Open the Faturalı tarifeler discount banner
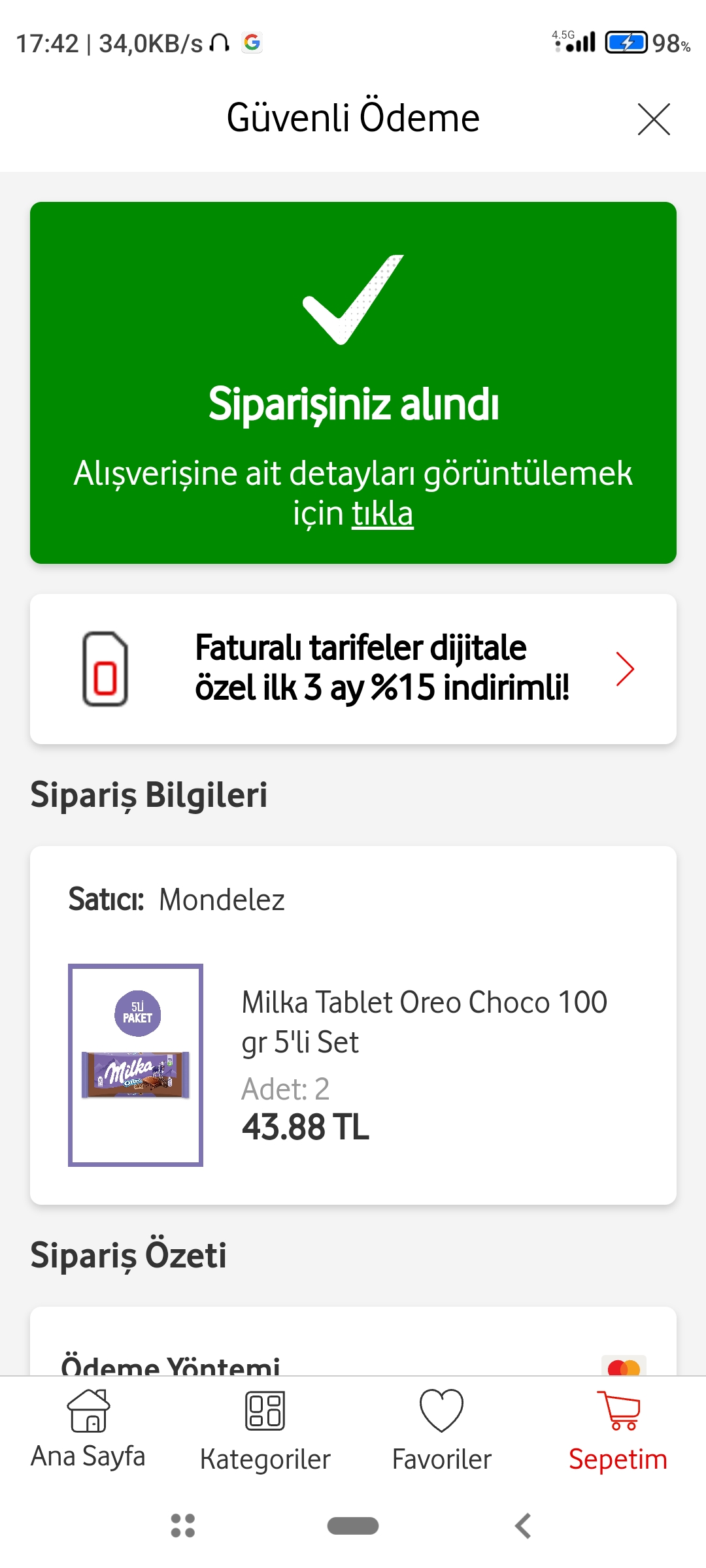This screenshot has width=706, height=1568. pyautogui.click(x=353, y=668)
